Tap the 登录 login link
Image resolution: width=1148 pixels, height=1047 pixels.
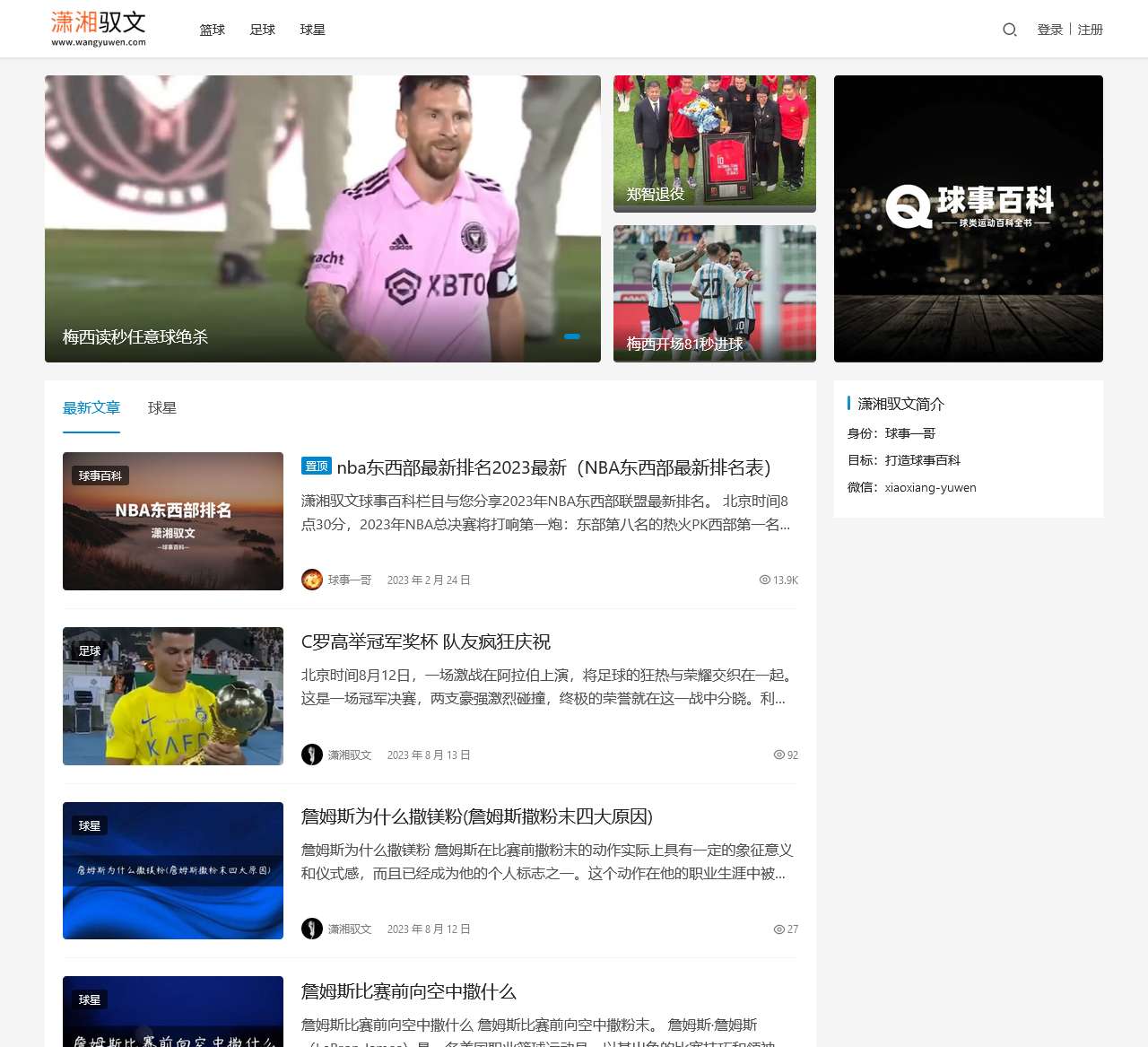click(1049, 30)
